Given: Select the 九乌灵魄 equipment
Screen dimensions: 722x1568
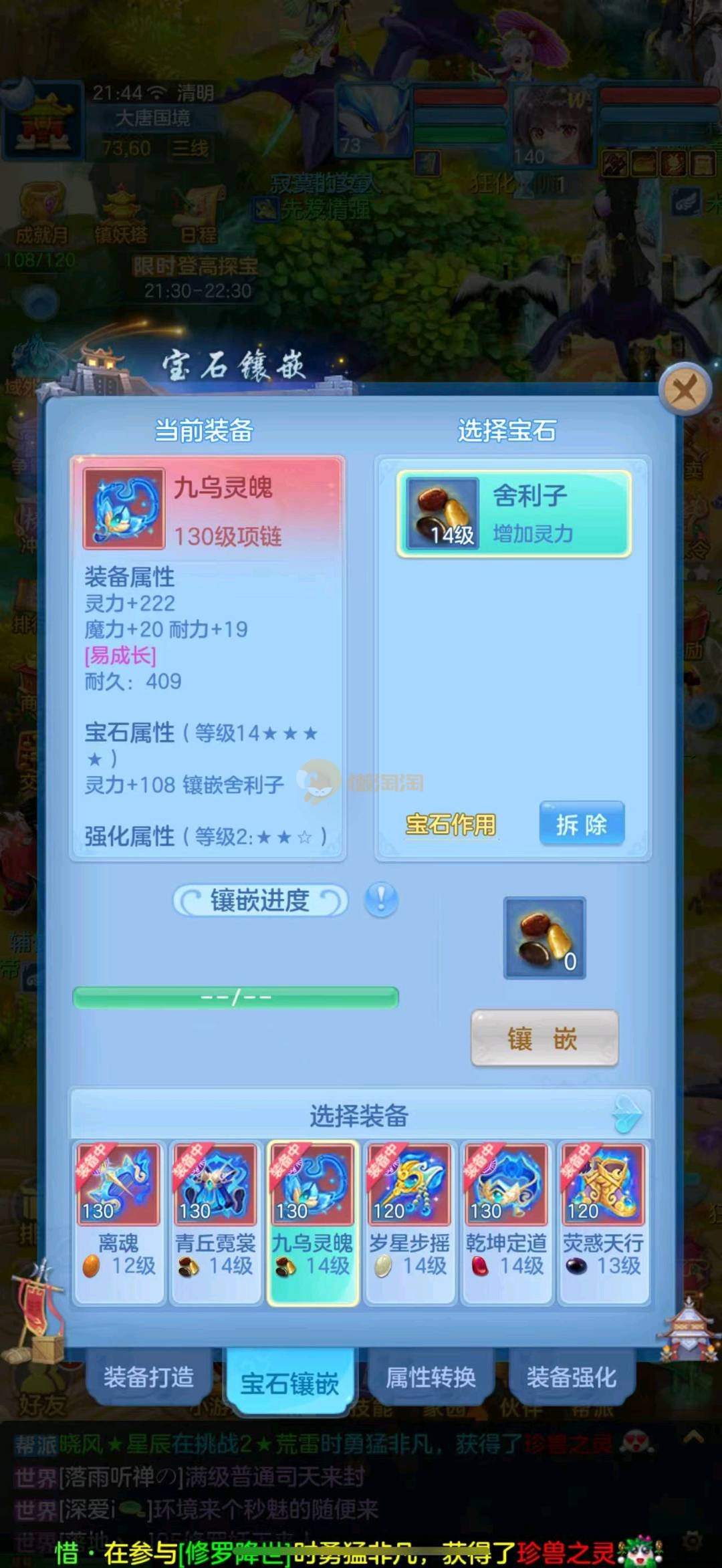Looking at the screenshot, I should tap(312, 1222).
